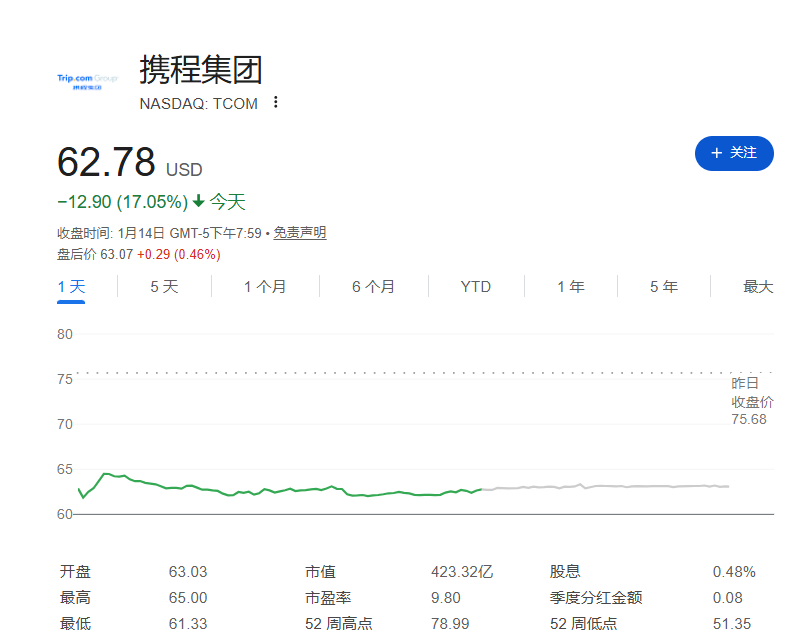
Task: Follow the stock with the 关注 button
Action: 734,153
